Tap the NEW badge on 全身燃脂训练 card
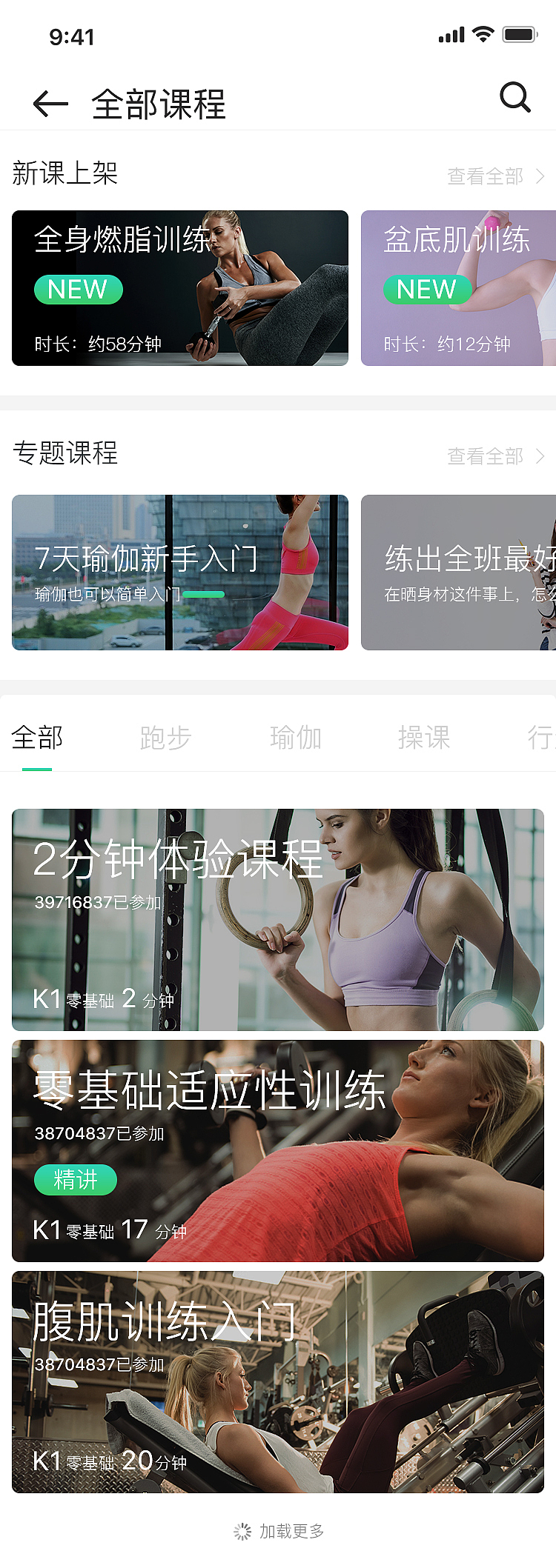 [x=78, y=290]
